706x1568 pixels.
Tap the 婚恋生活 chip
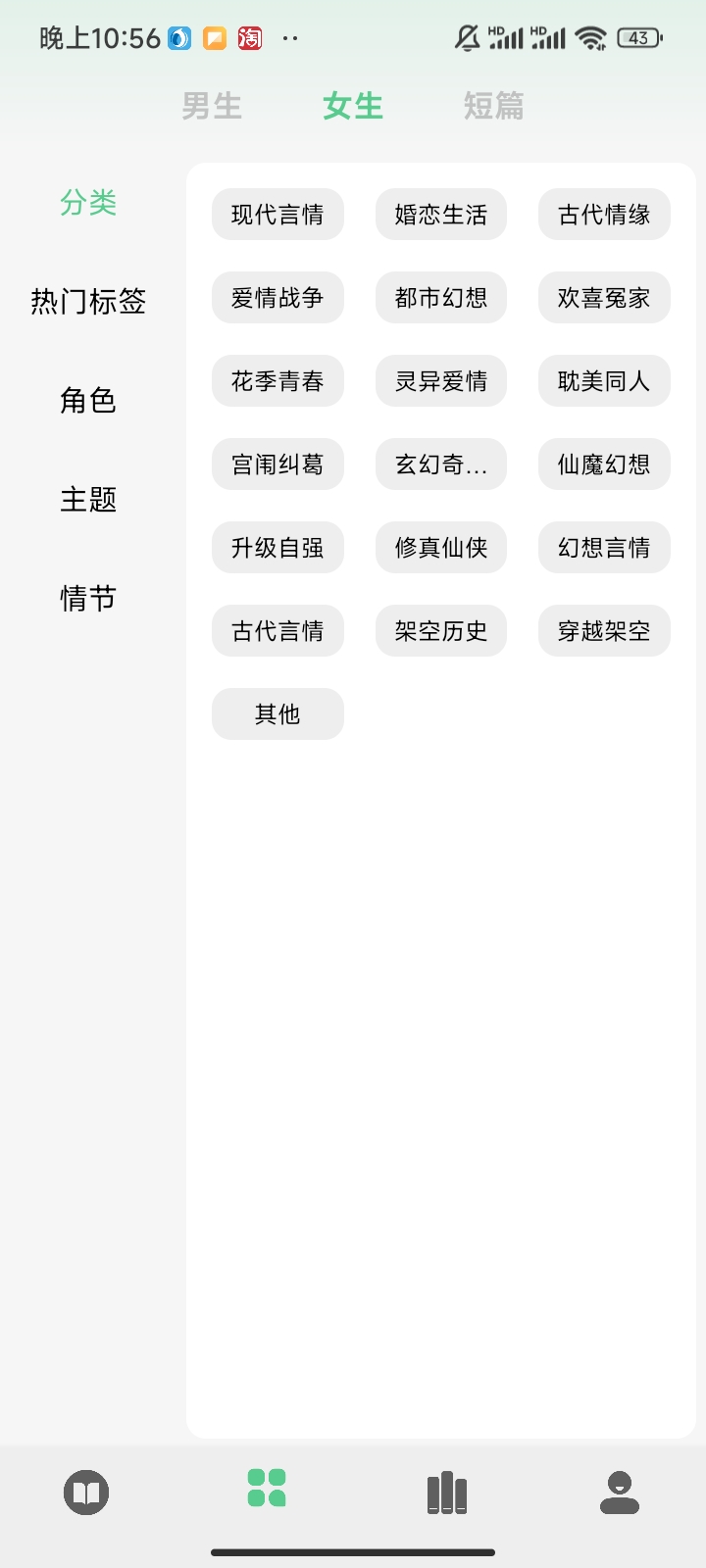pyautogui.click(x=440, y=215)
